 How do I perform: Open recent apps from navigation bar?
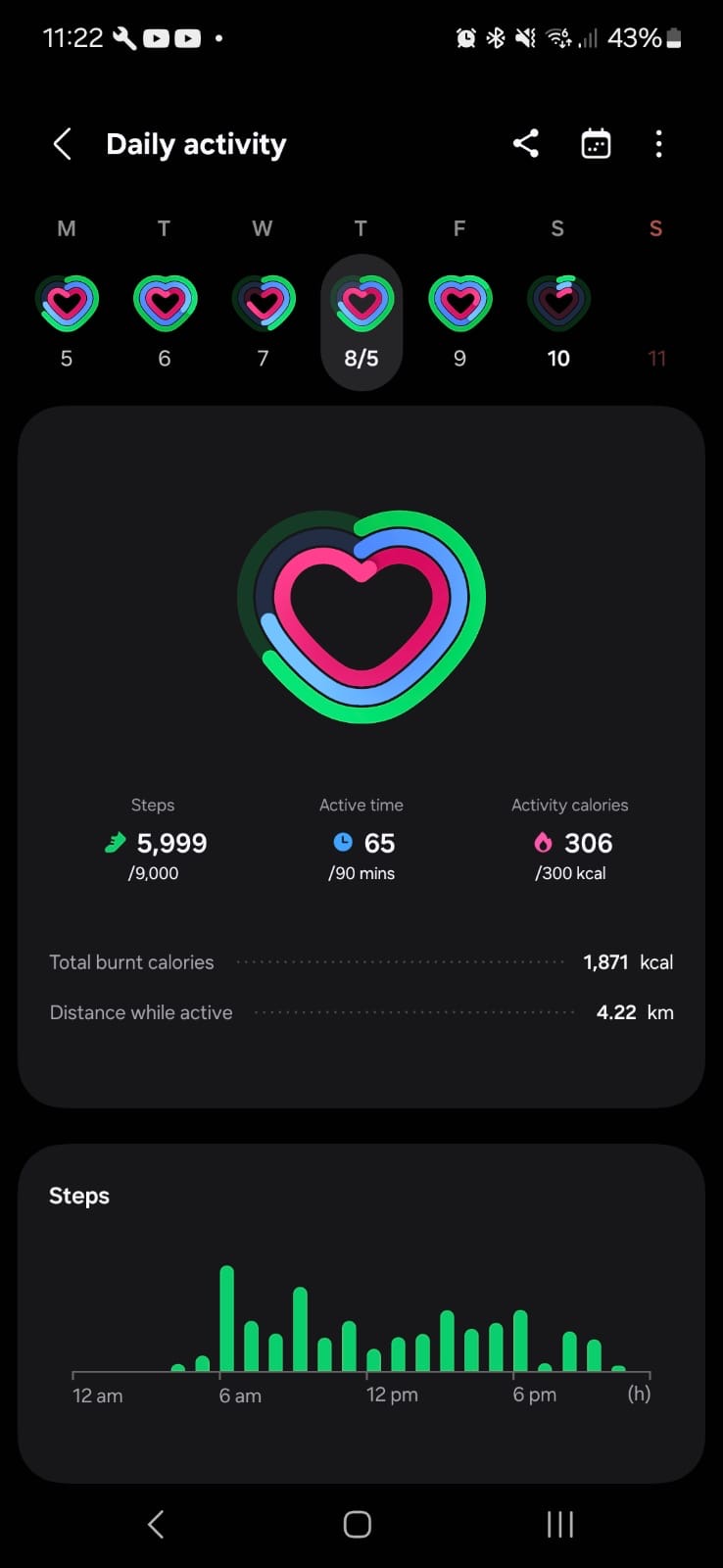click(560, 1524)
